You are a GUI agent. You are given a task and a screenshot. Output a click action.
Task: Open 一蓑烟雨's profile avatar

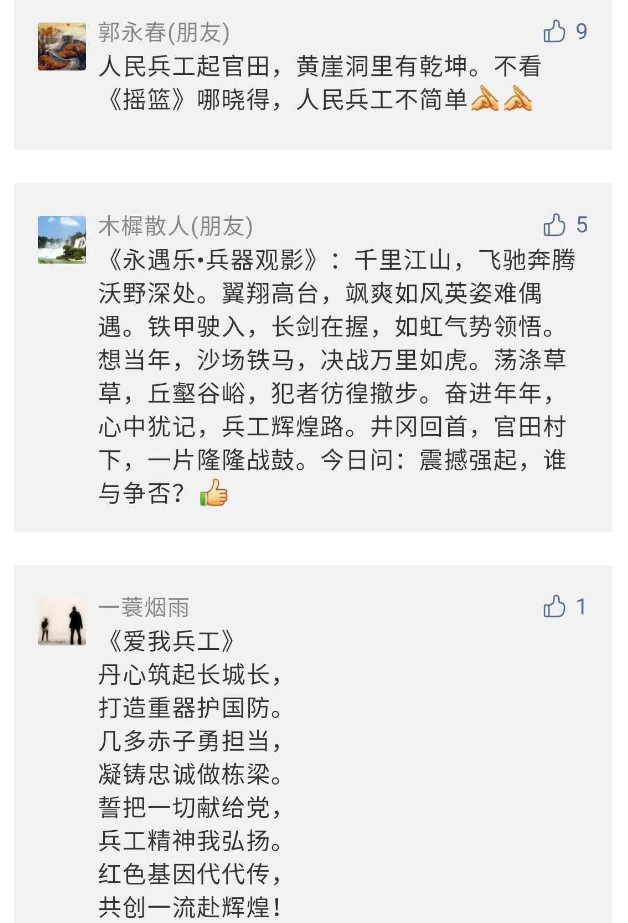click(x=62, y=621)
